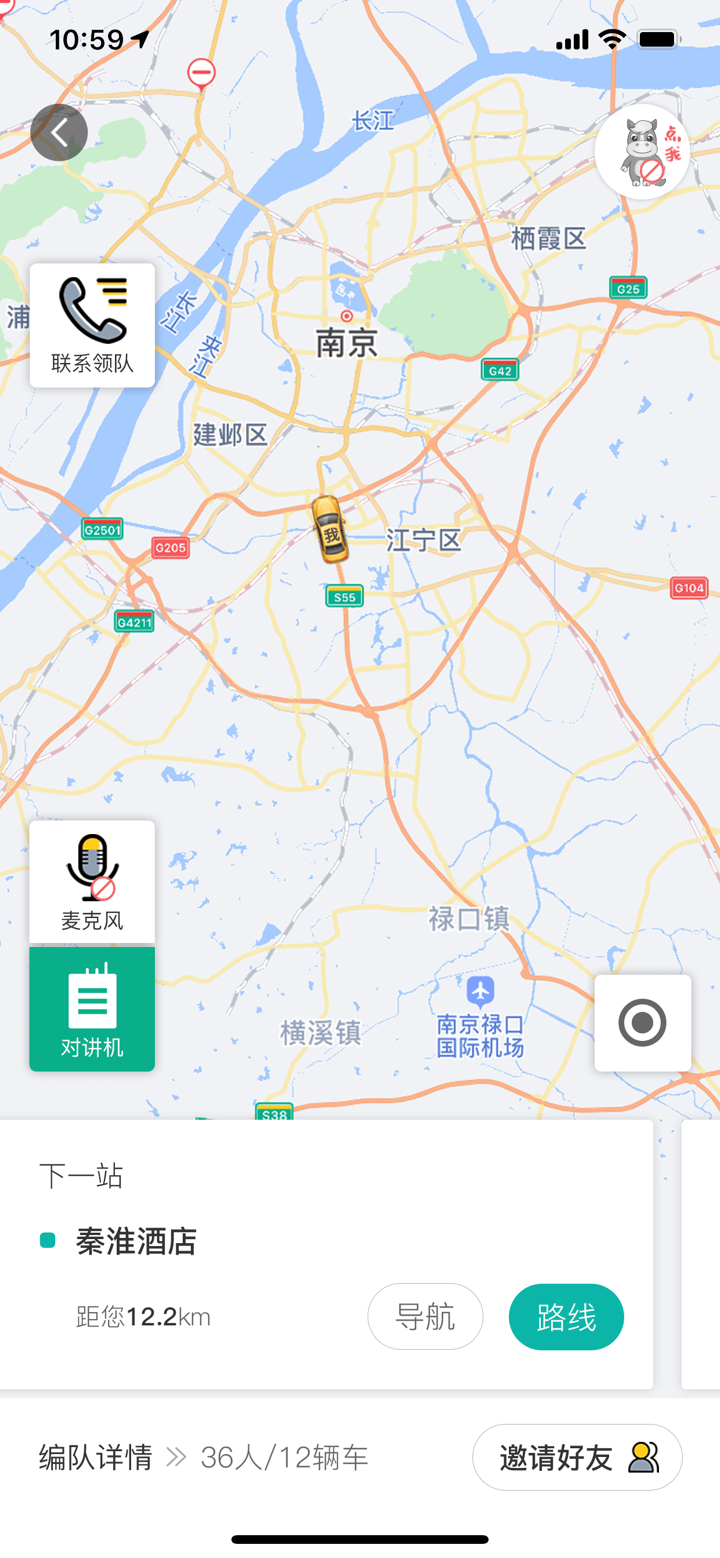Tap the recenter location target icon
The width and height of the screenshot is (720, 1558).
click(642, 1022)
